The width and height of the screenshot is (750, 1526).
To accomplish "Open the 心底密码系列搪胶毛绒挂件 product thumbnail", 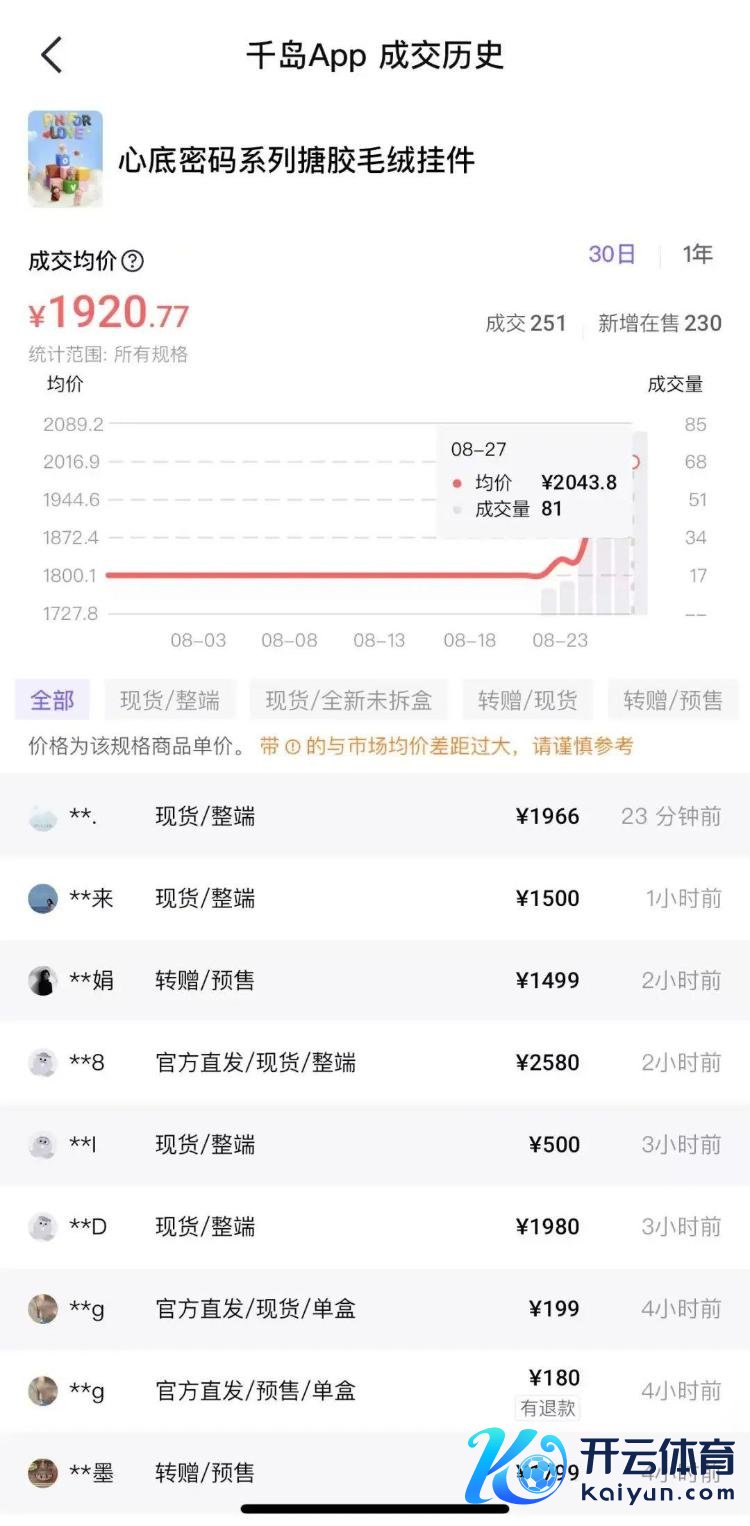I will coord(65,159).
